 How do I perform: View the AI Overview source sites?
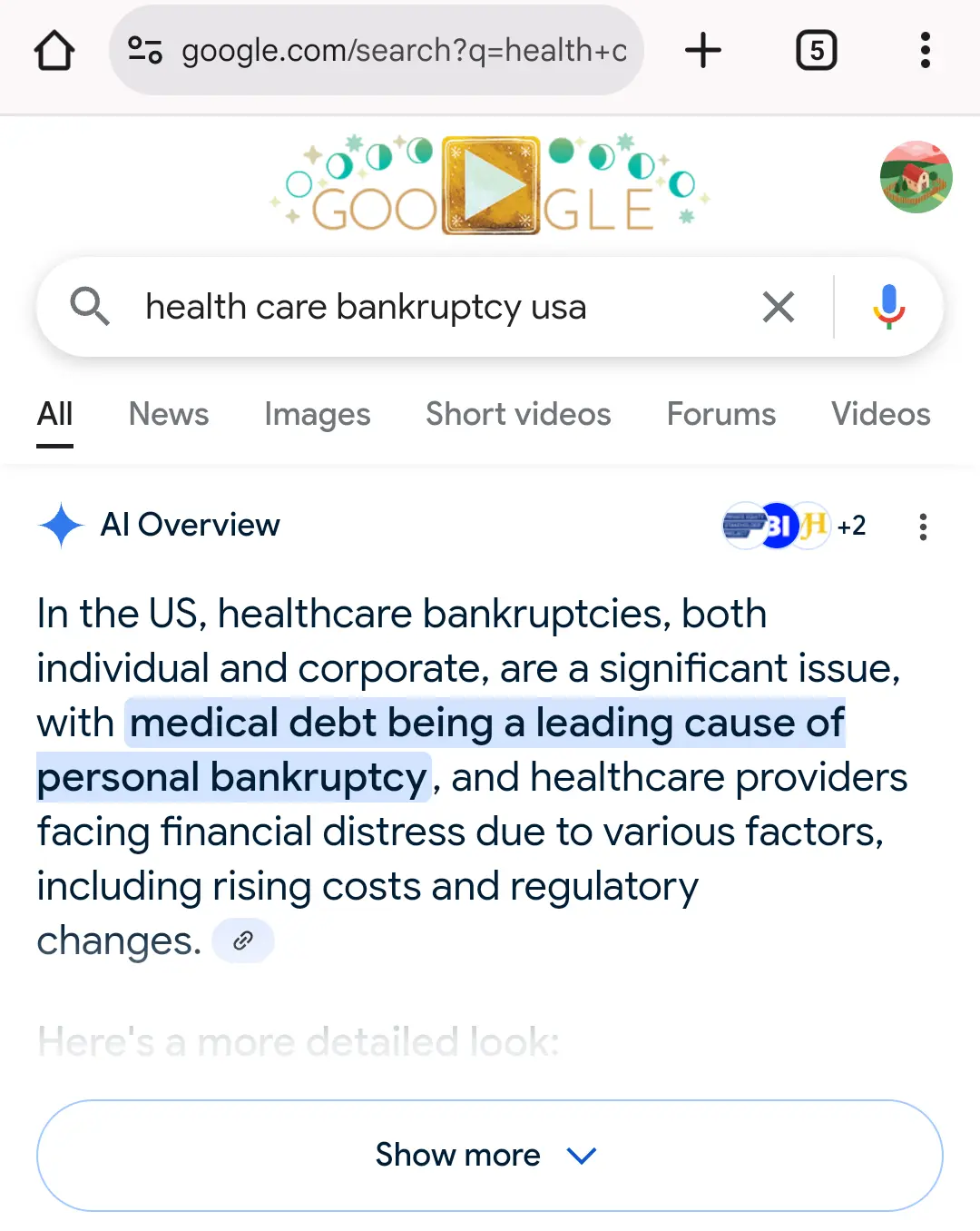[793, 526]
